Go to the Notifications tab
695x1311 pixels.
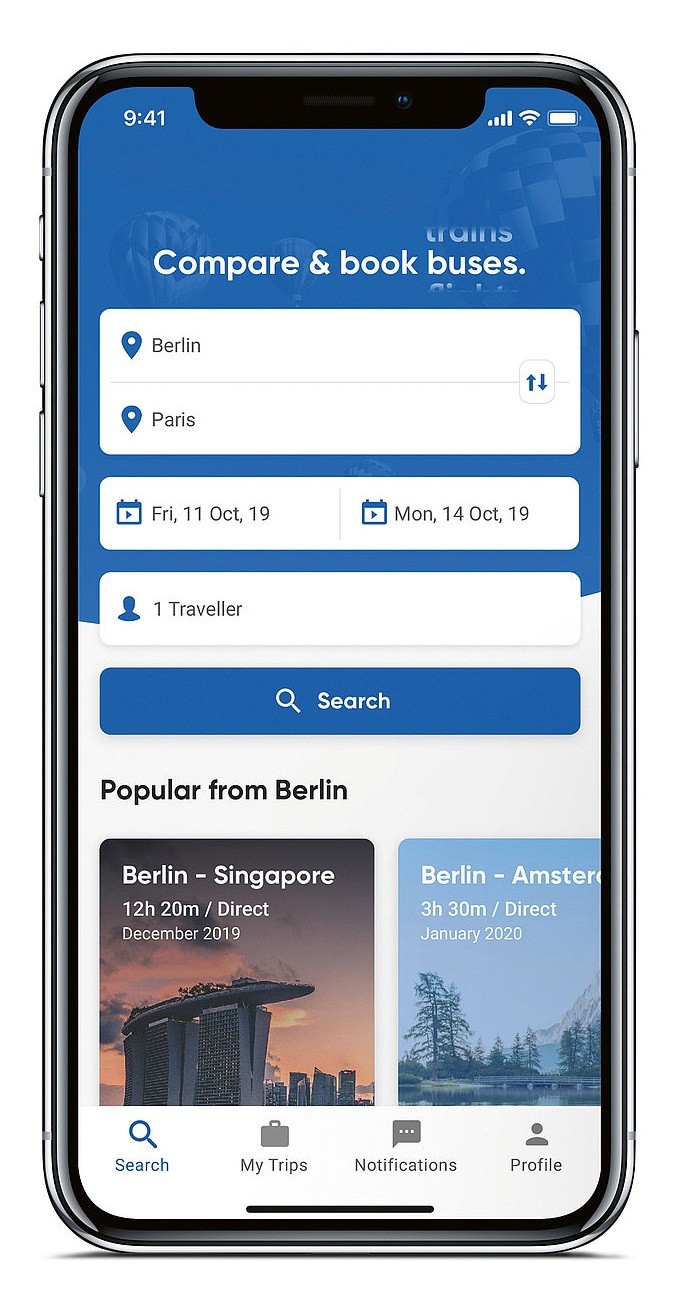tap(405, 1148)
